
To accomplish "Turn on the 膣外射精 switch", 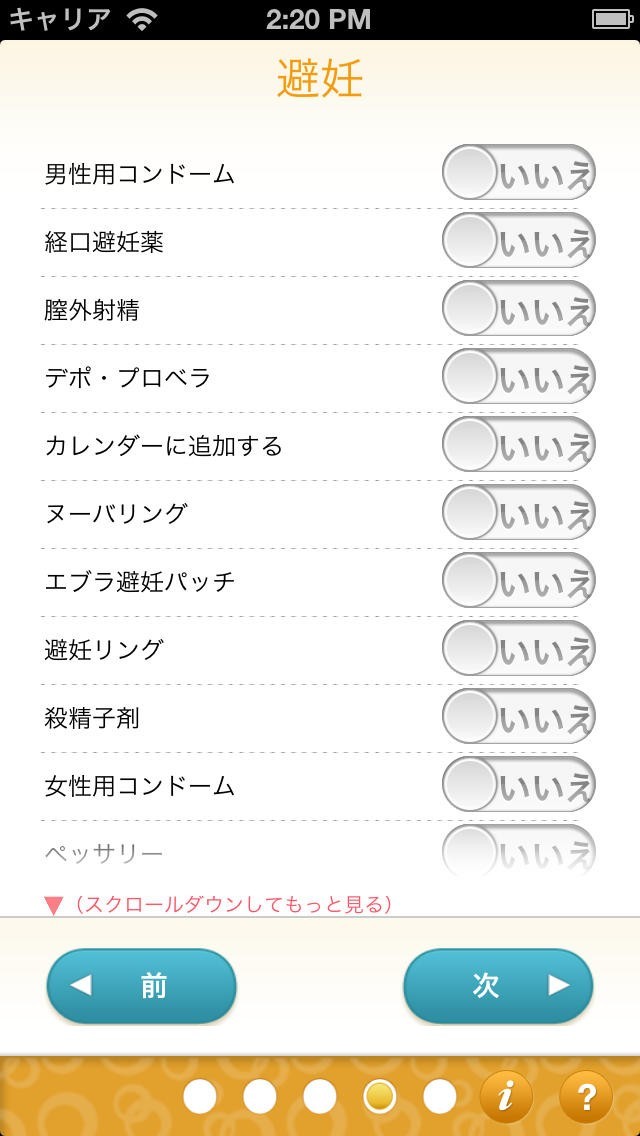I will [518, 309].
